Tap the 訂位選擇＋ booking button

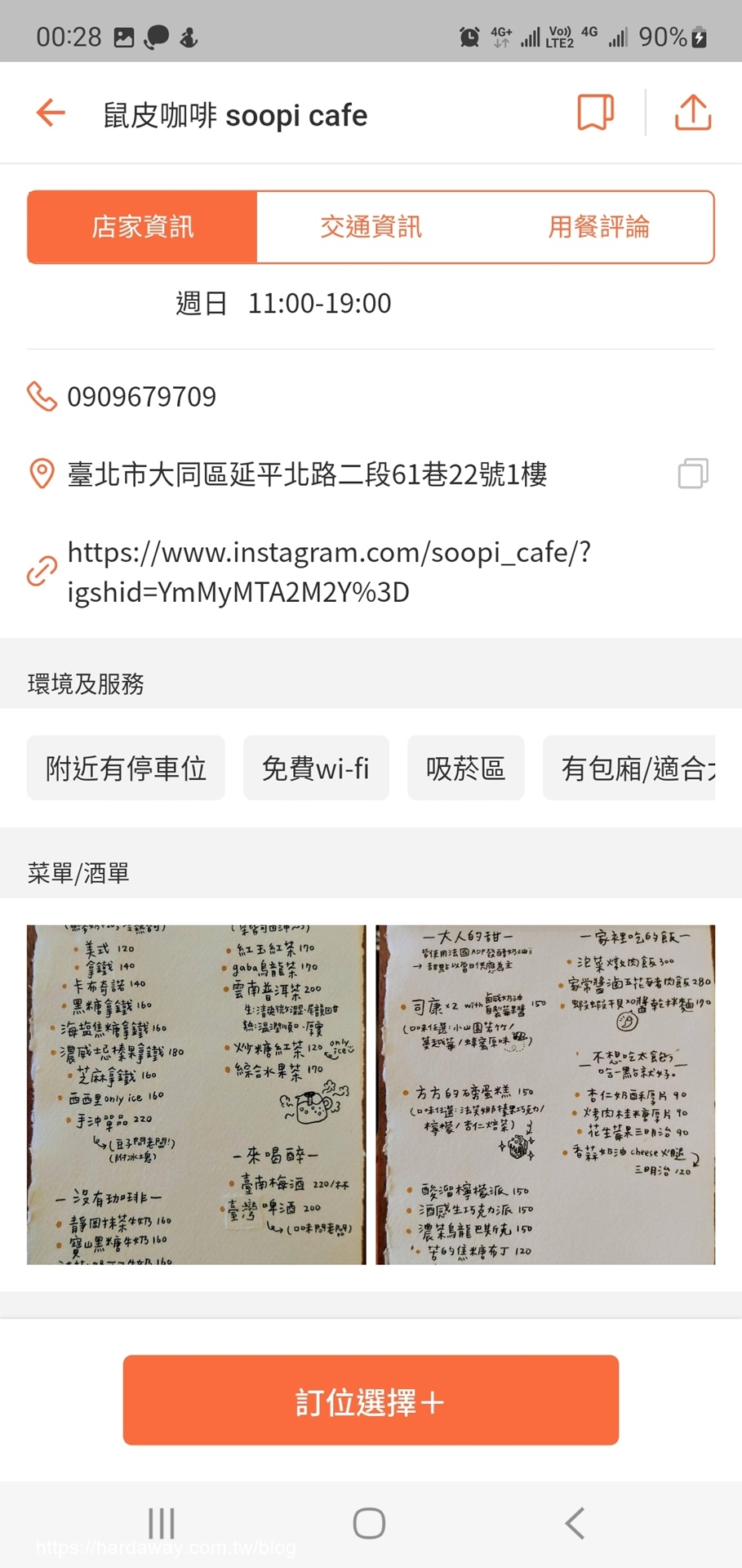click(371, 1400)
